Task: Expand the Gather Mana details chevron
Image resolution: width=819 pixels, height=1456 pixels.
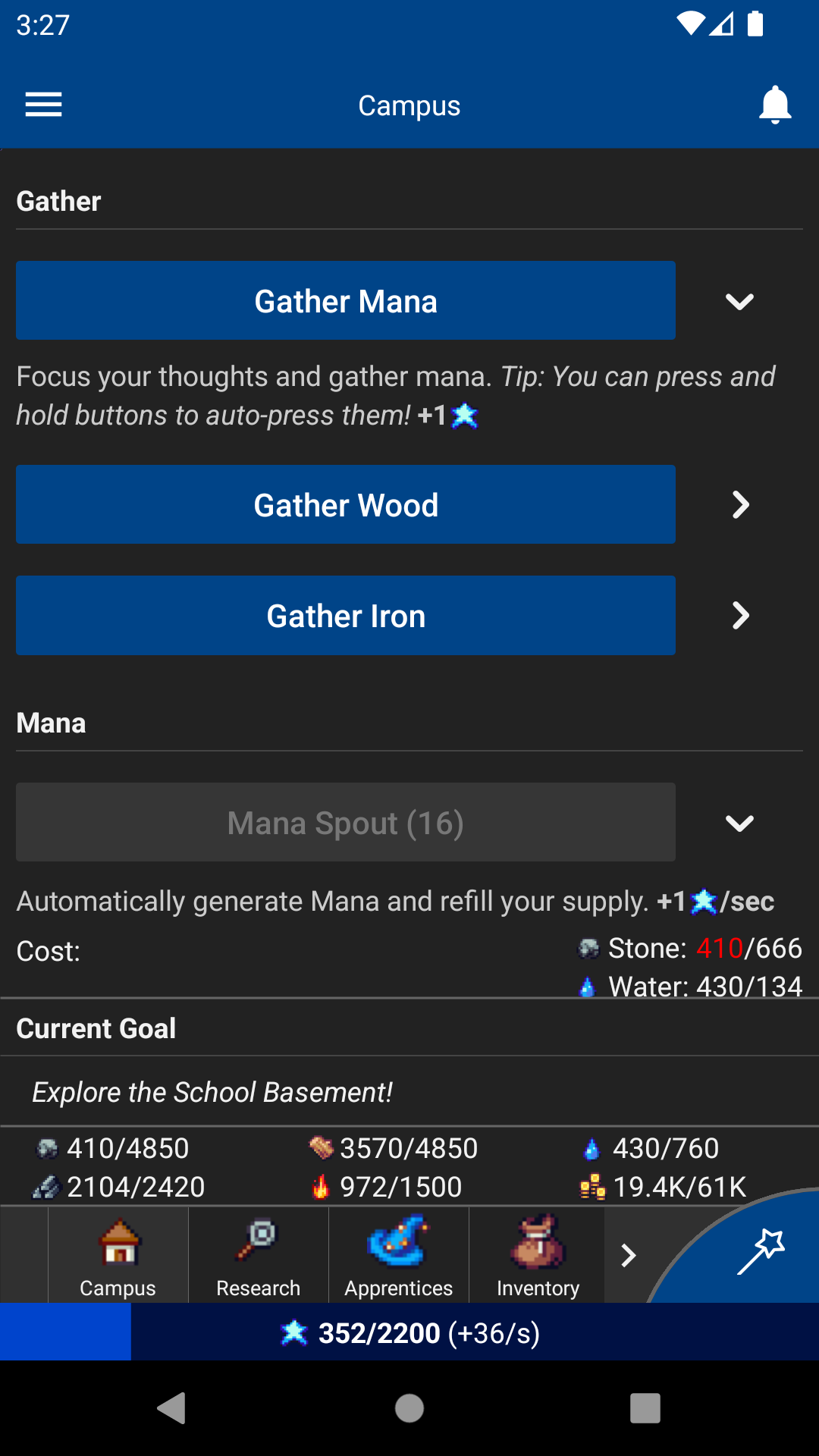Action: [x=739, y=300]
